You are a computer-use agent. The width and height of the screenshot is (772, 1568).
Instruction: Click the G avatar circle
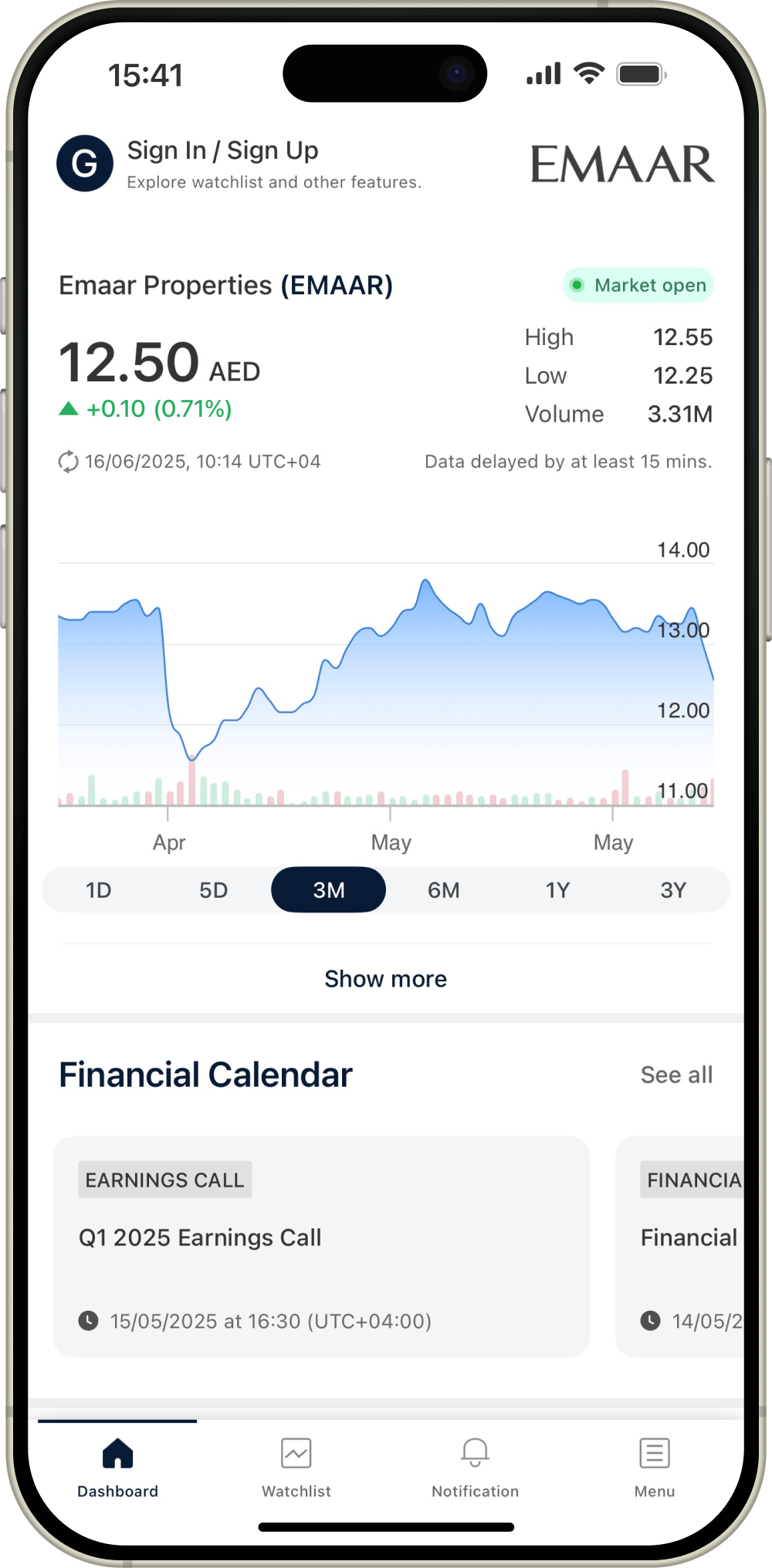[x=84, y=164]
